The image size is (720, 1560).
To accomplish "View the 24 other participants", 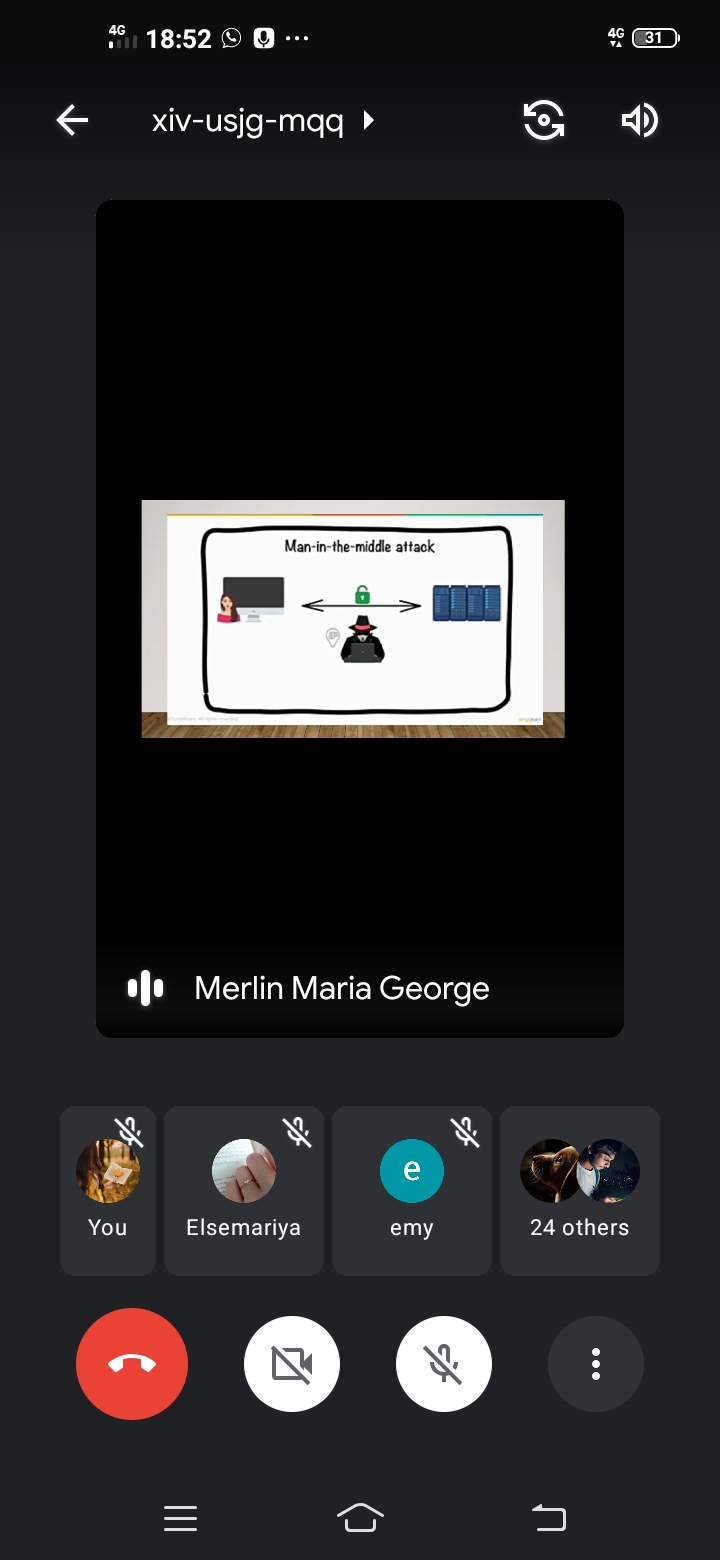I will coord(580,1190).
